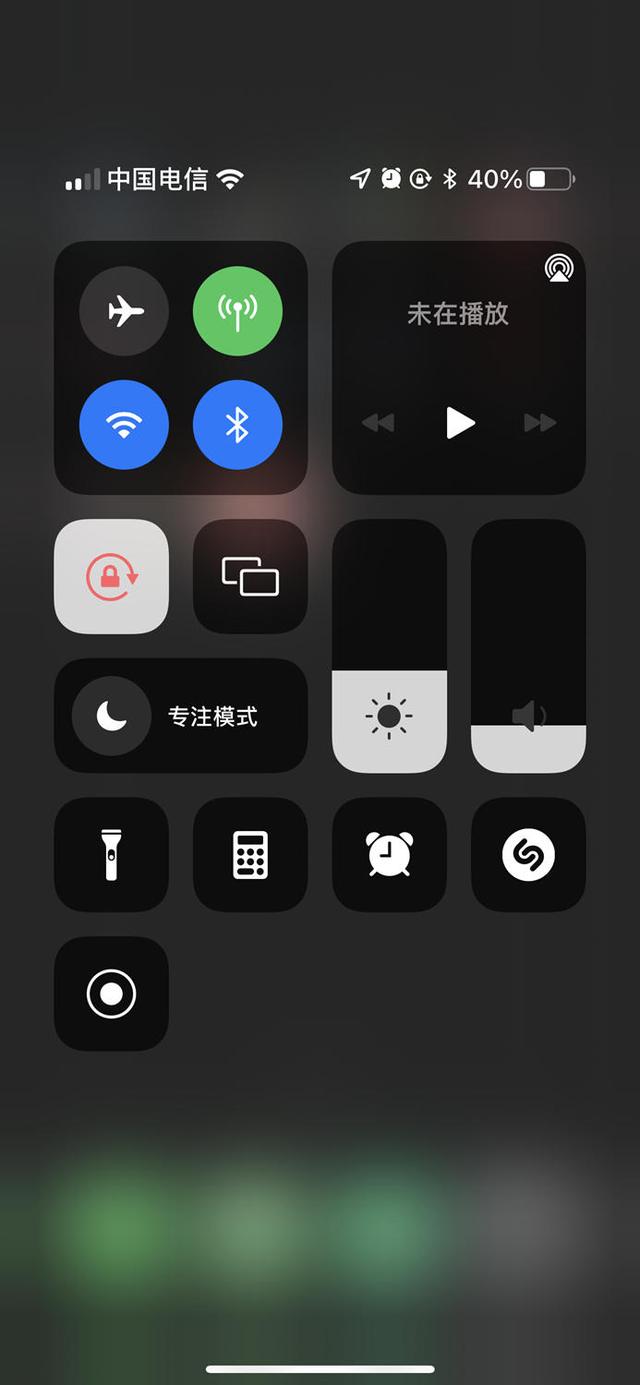Turn on the flashlight

(111, 854)
